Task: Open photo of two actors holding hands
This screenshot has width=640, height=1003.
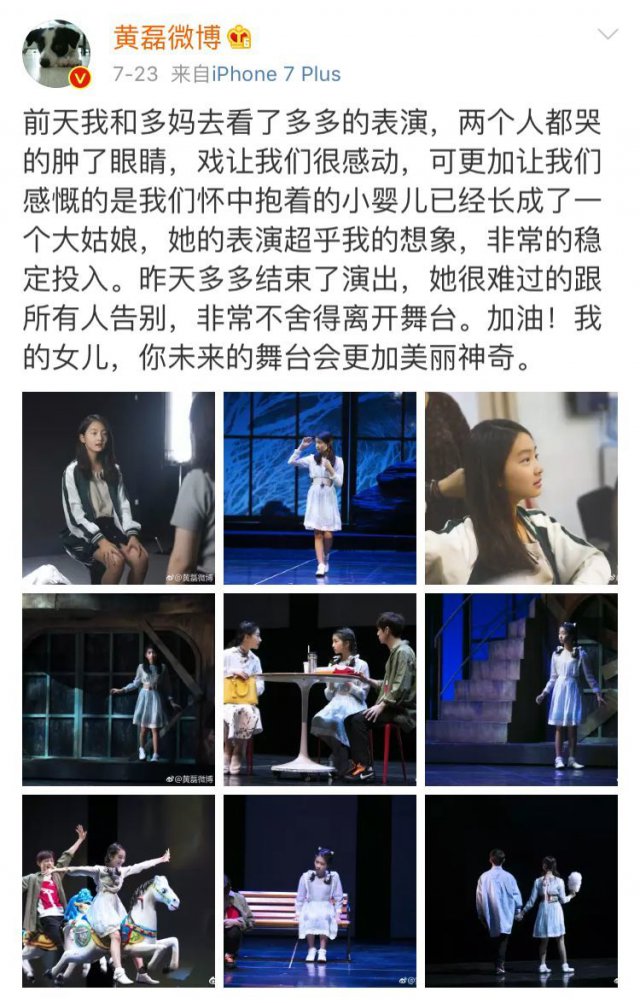Action: pyautogui.click(x=520, y=890)
